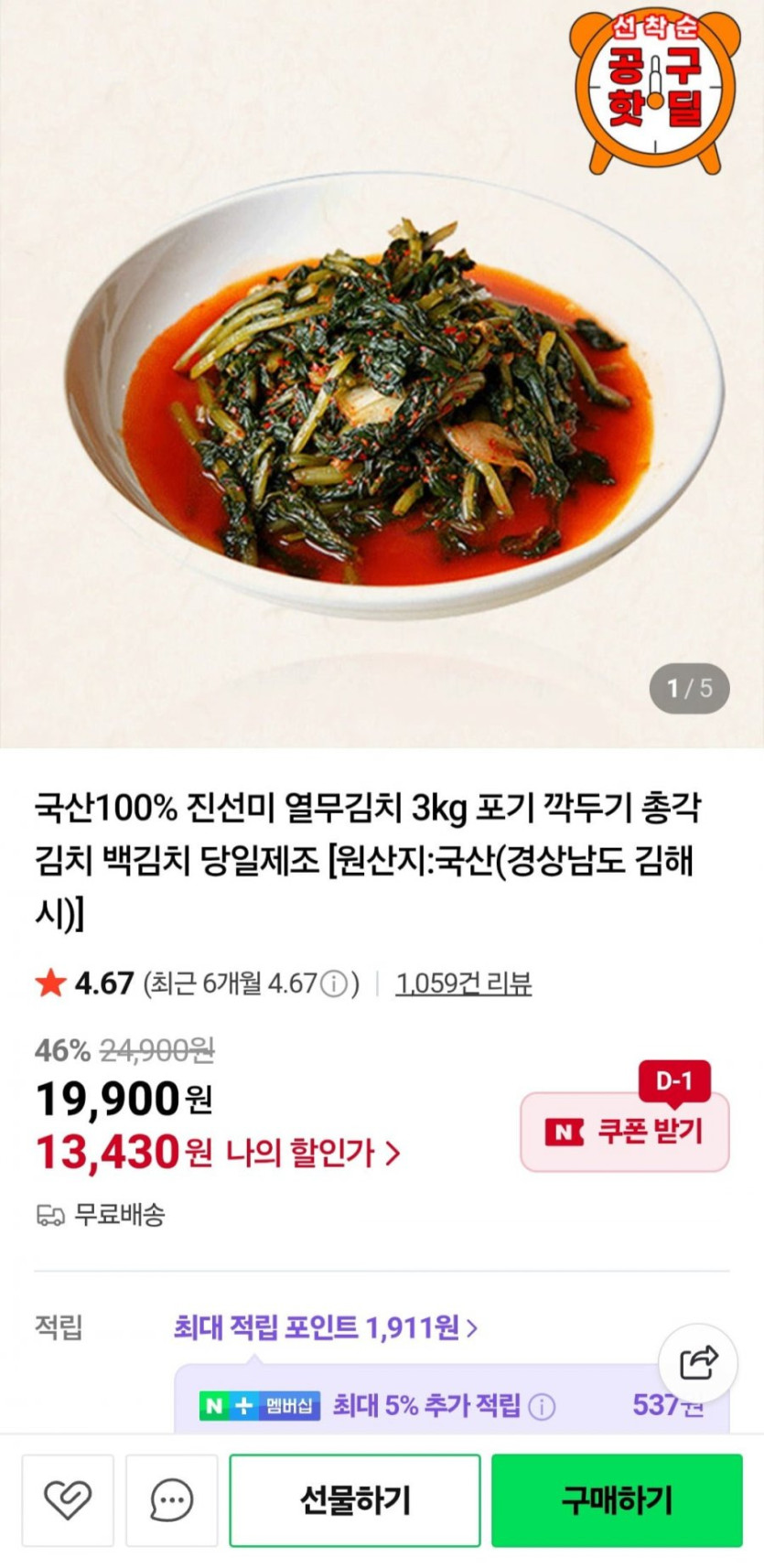Expand 최대 적립 포인트 1,911원 details
This screenshot has width=764, height=1568.
pyautogui.click(x=325, y=1326)
